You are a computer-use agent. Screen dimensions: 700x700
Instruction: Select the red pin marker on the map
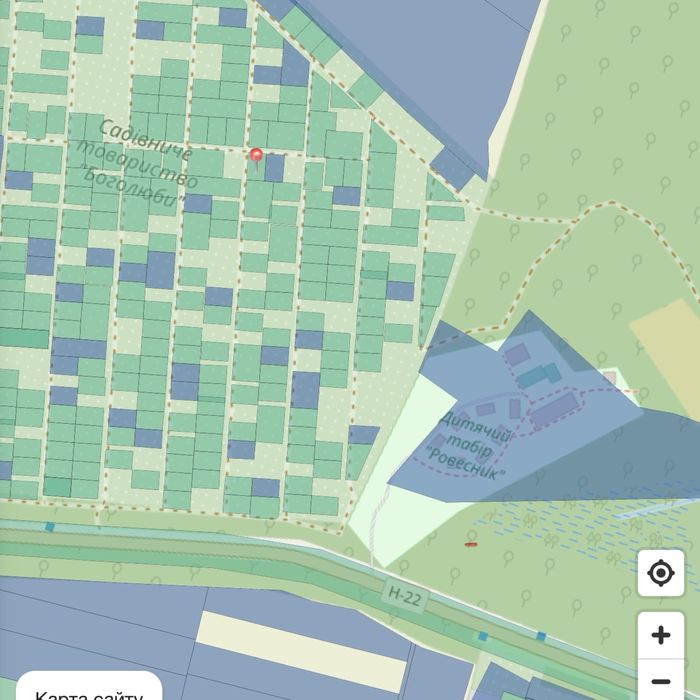click(x=256, y=156)
